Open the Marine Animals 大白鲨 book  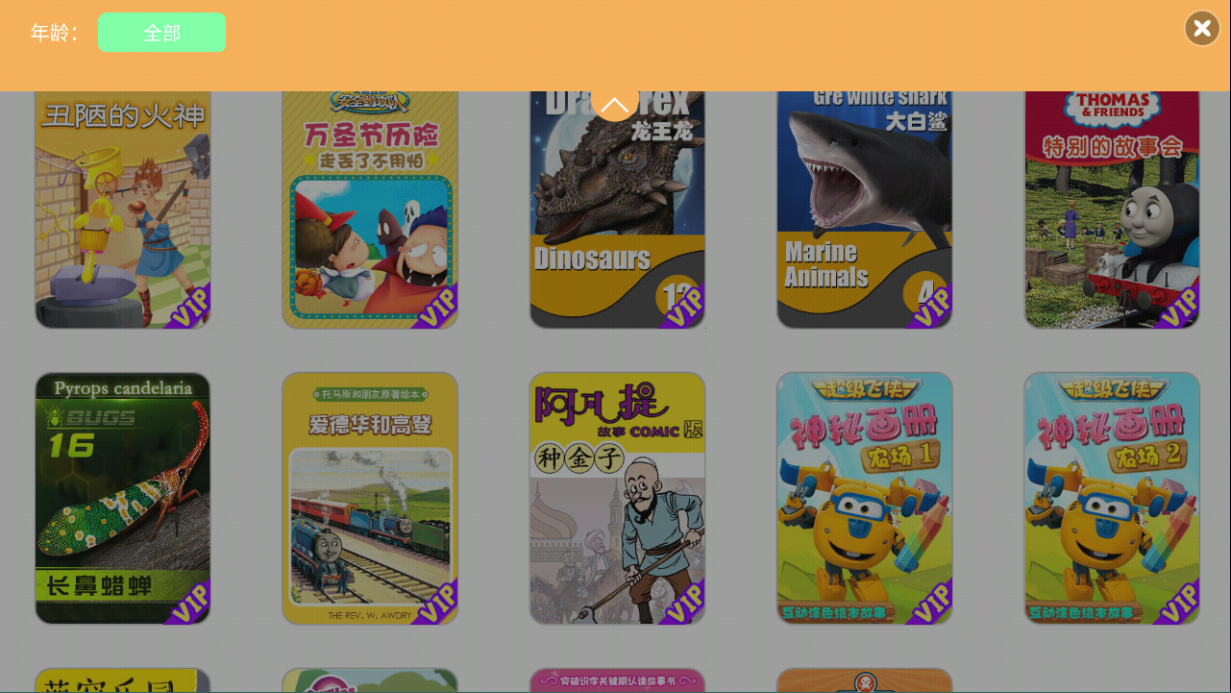tap(864, 210)
